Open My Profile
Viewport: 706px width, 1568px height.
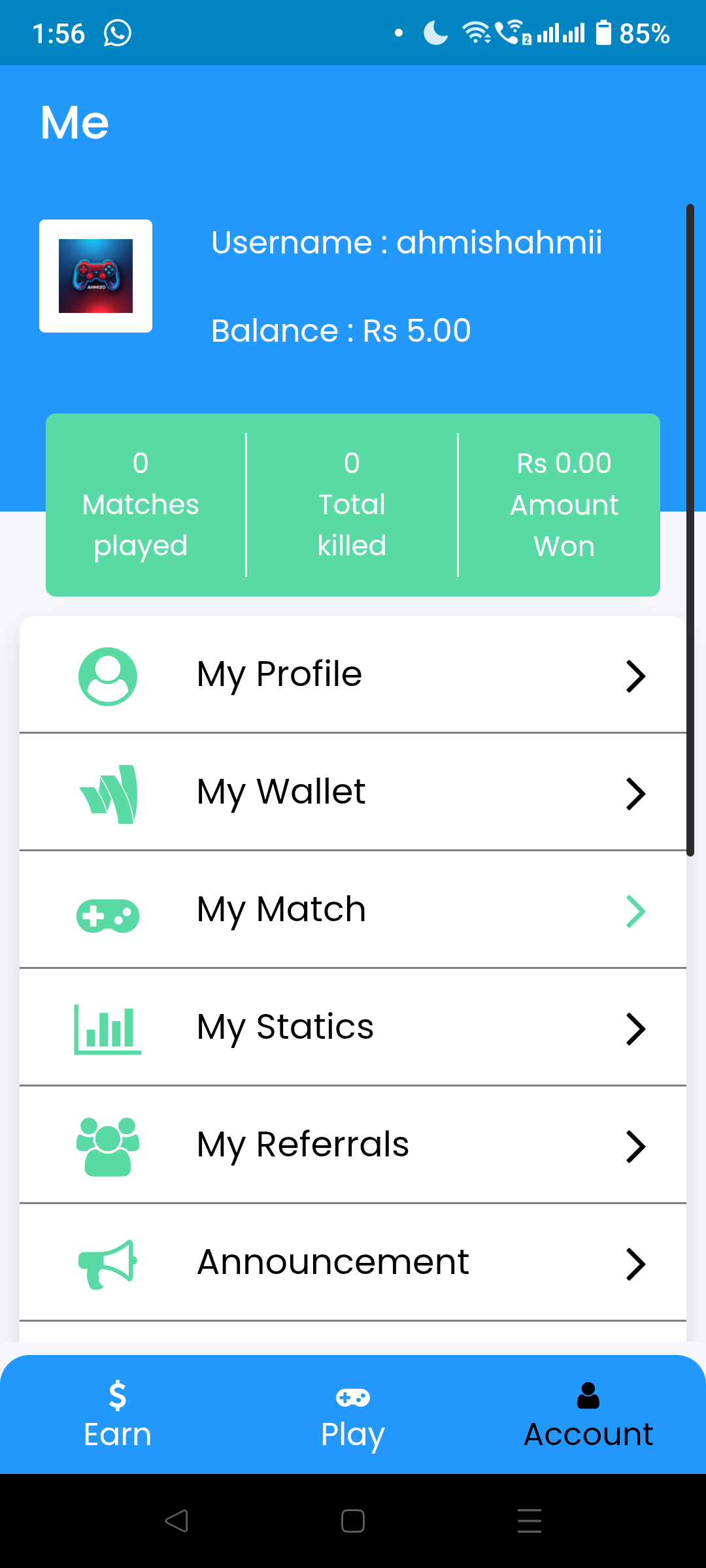[353, 675]
